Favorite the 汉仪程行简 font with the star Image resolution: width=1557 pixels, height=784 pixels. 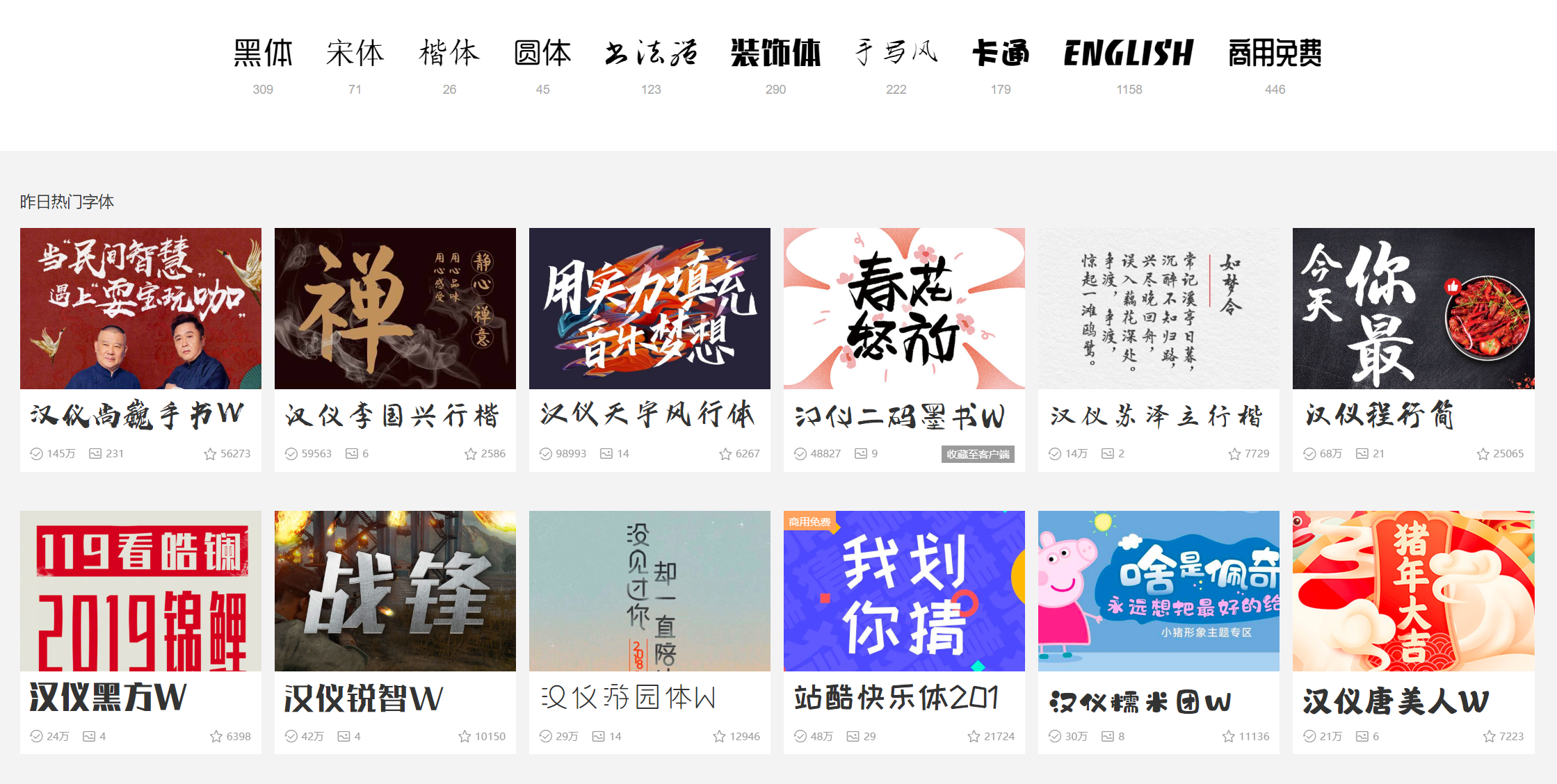coord(1483,454)
